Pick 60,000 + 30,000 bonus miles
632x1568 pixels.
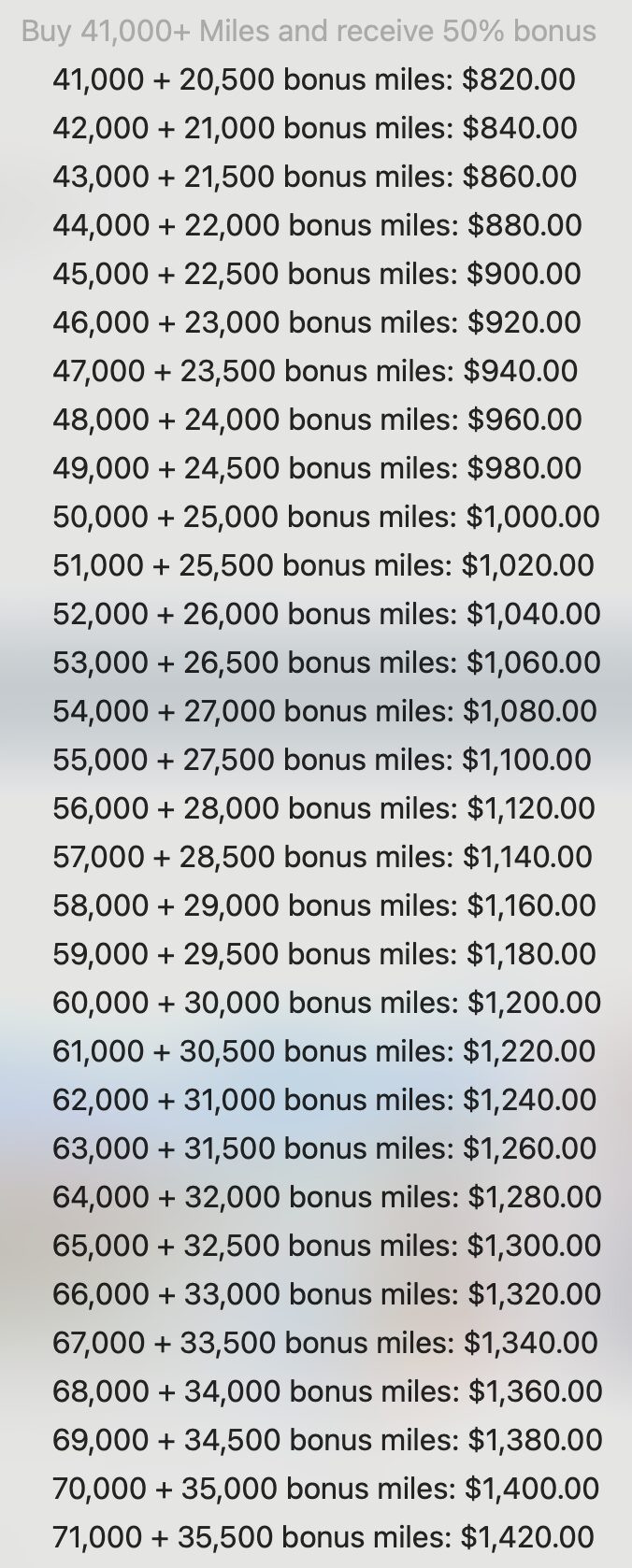(325, 1003)
